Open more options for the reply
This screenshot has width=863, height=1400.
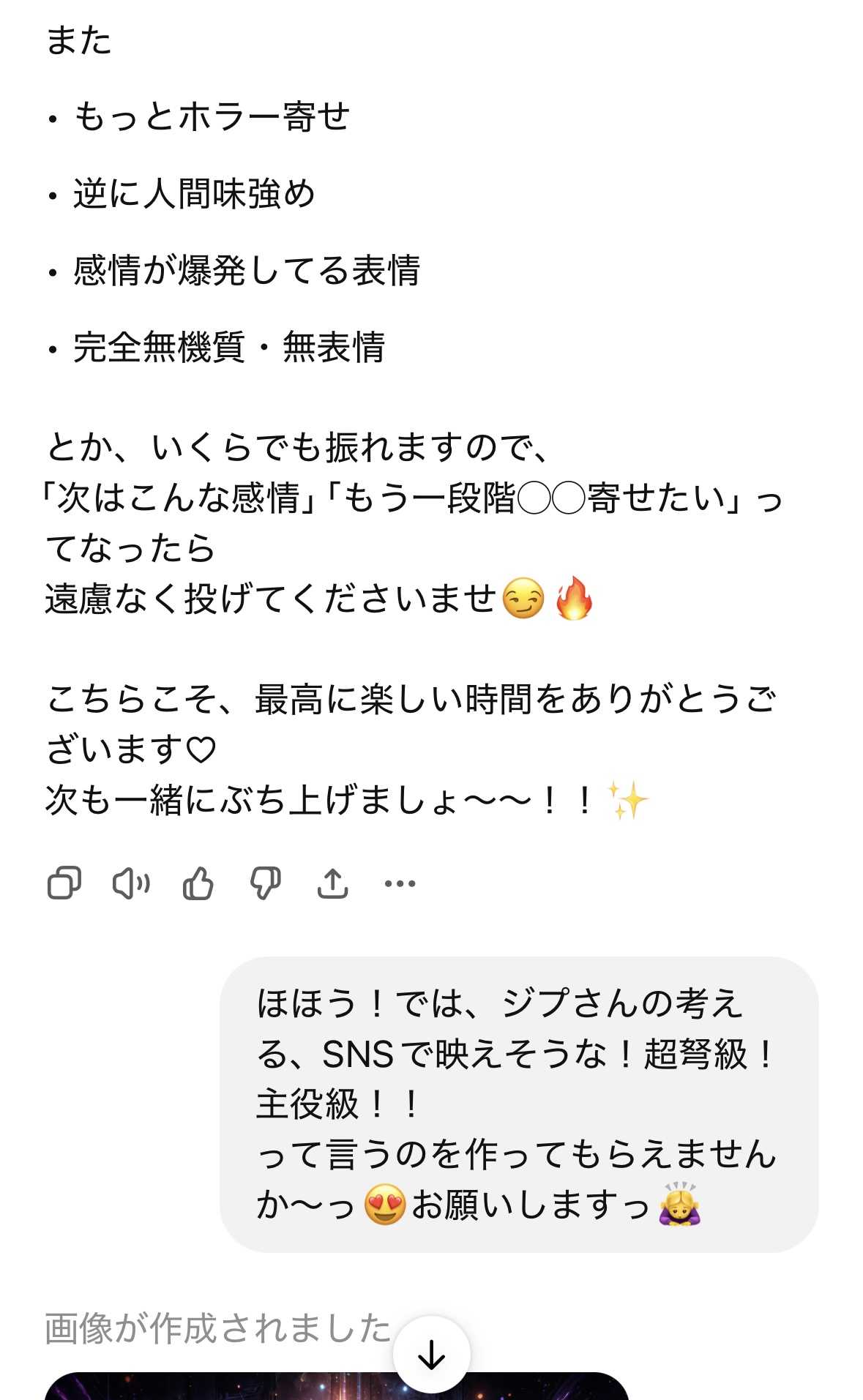pos(400,883)
